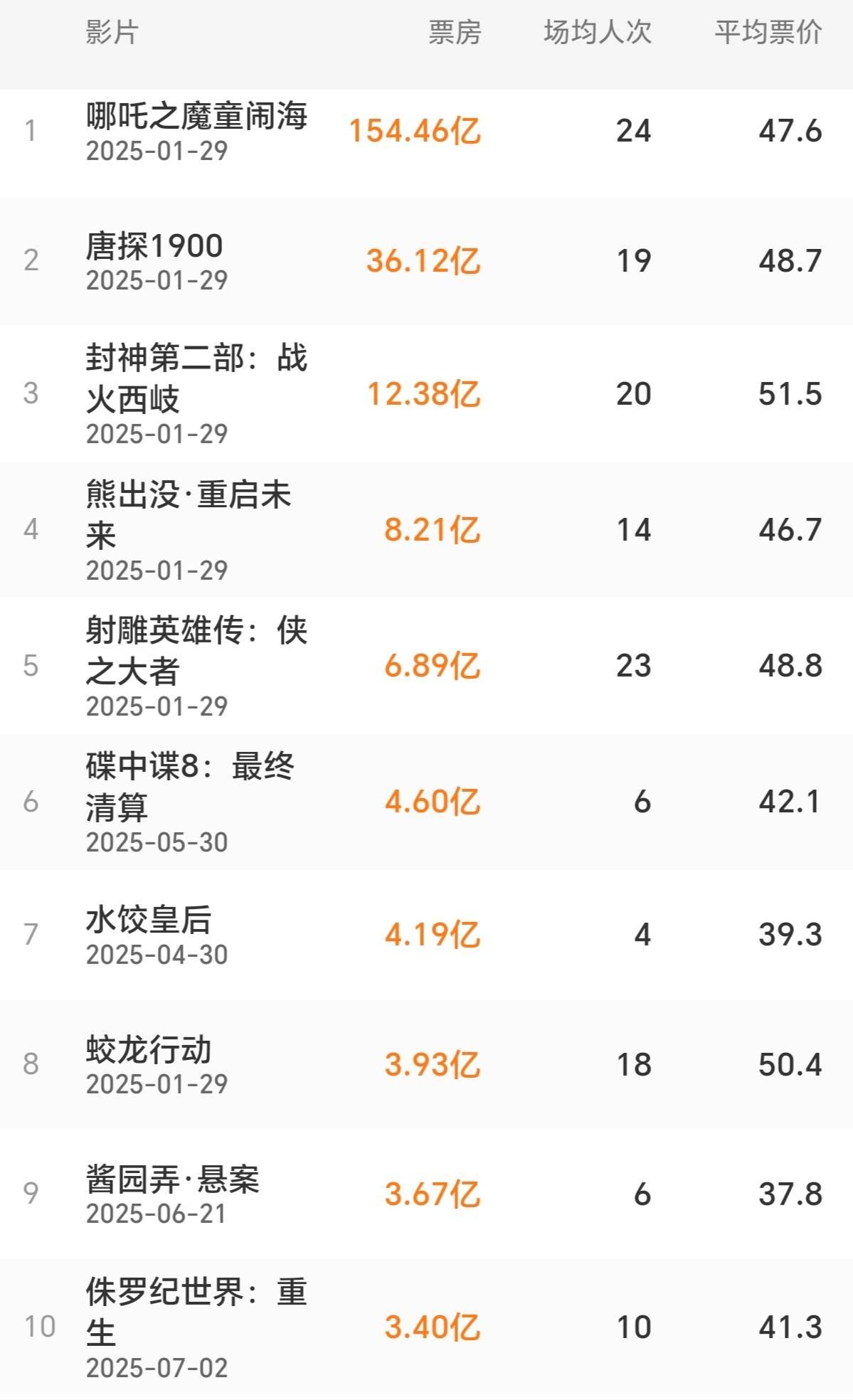Open the 唐探1900 movie row
Viewport: 853px width, 1400px height.
coord(426,261)
